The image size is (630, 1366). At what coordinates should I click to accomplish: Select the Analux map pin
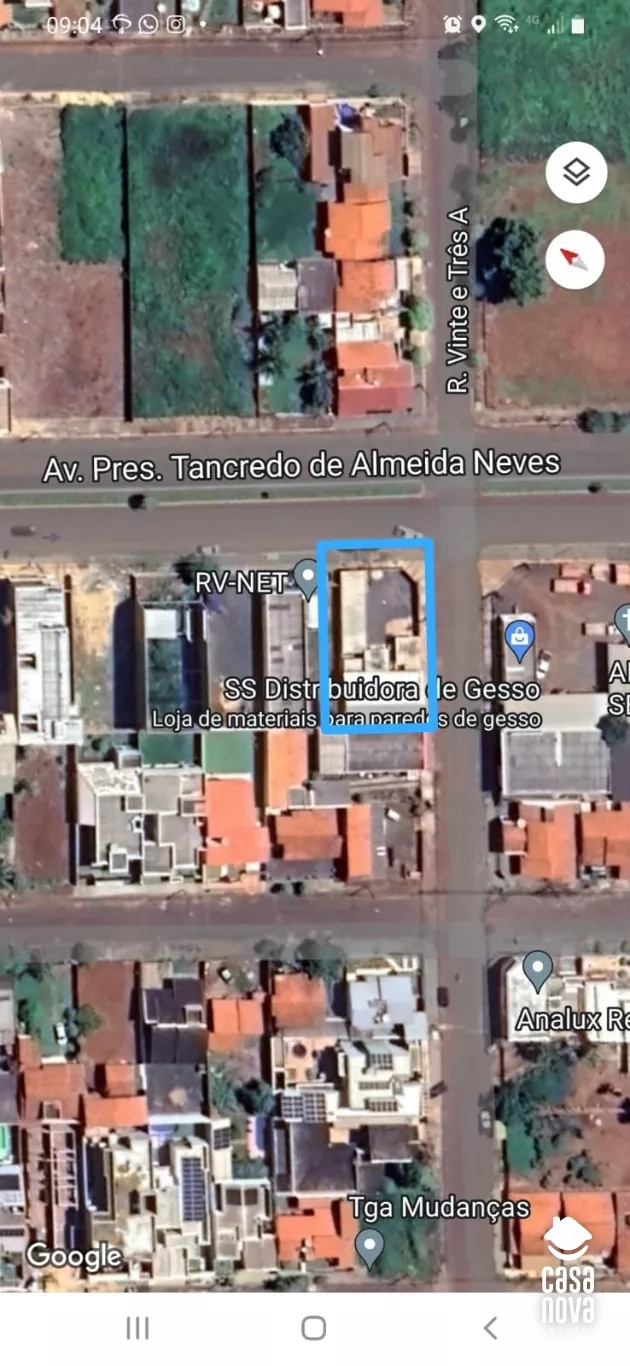click(538, 970)
